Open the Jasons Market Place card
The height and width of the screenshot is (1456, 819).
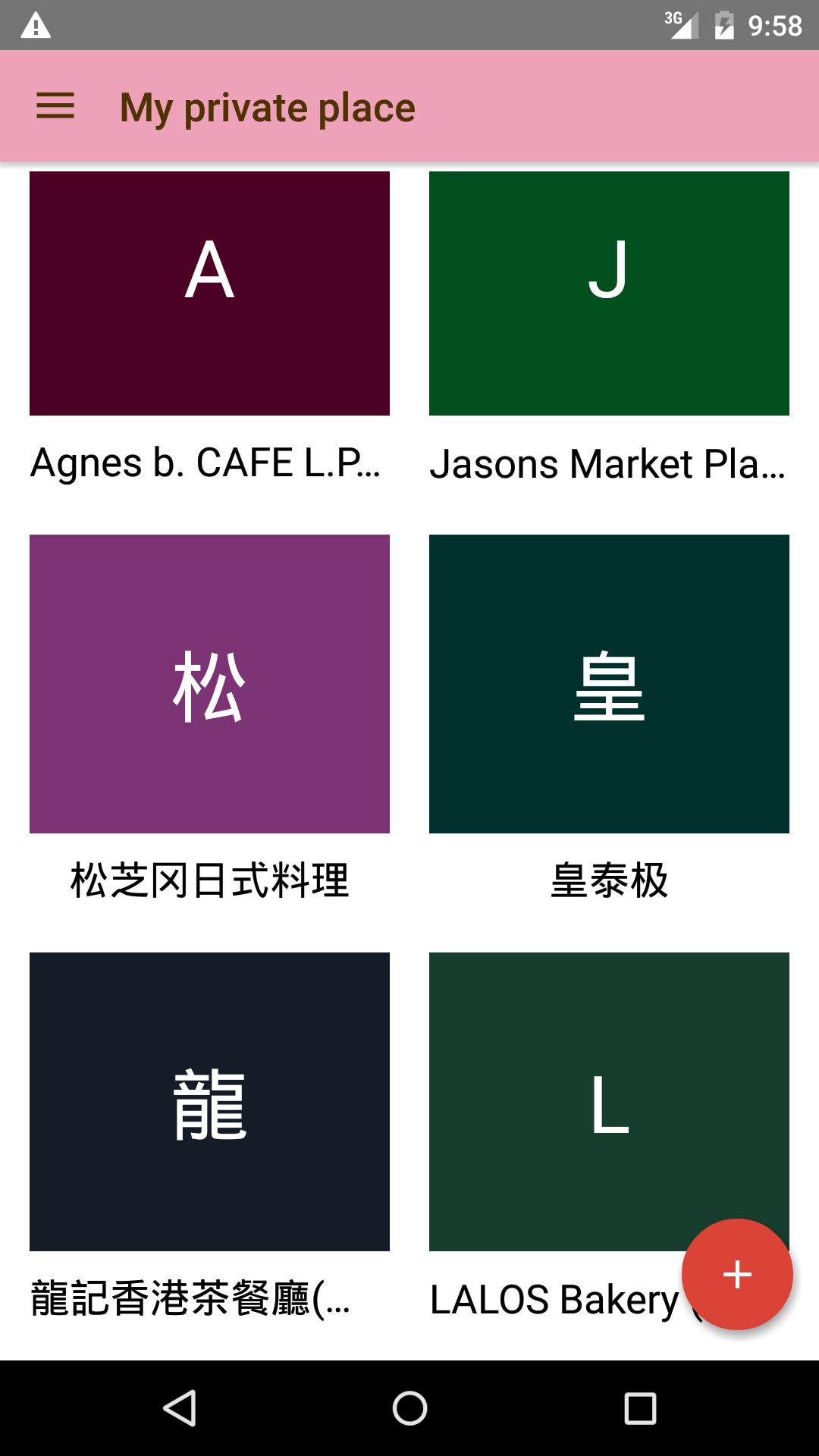coord(609,293)
